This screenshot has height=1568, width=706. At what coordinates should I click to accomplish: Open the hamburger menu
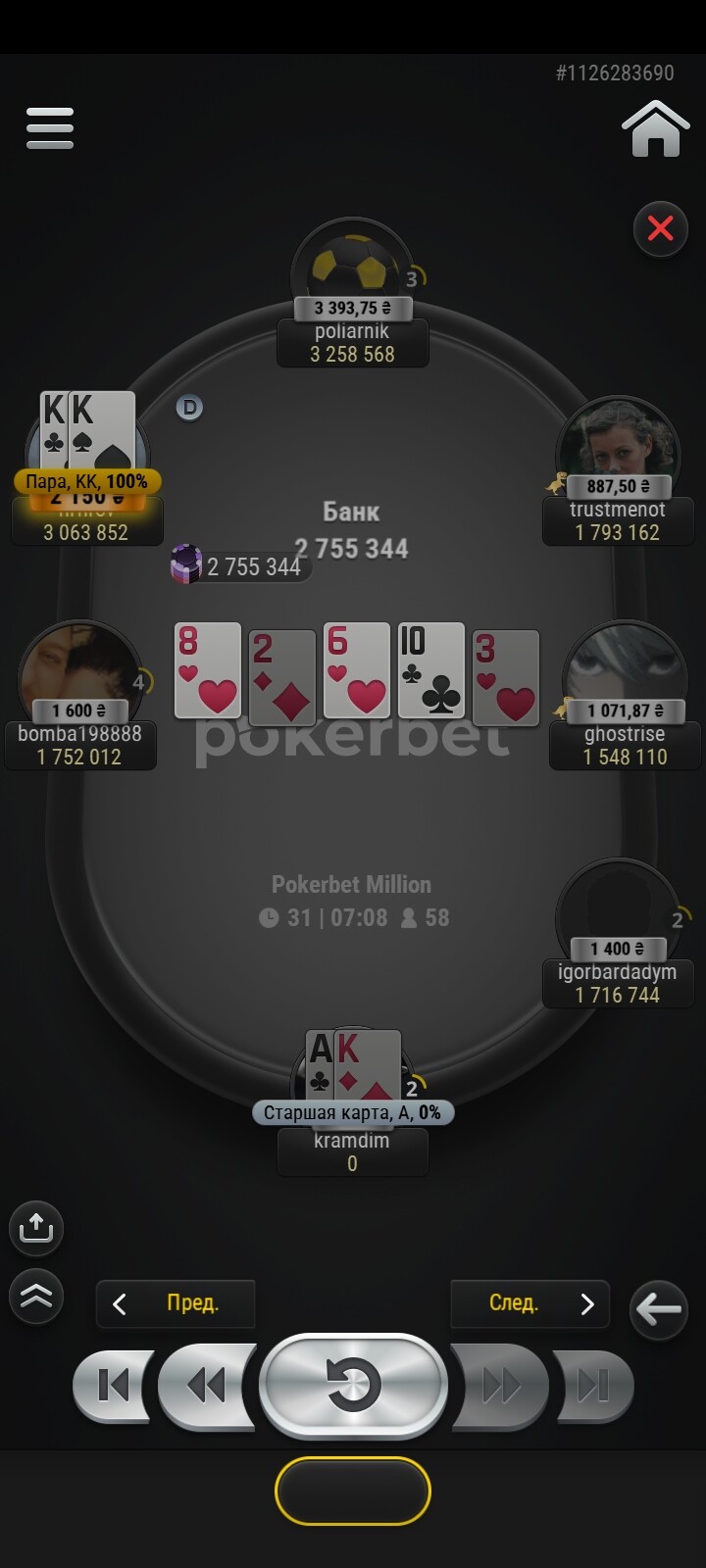click(50, 128)
